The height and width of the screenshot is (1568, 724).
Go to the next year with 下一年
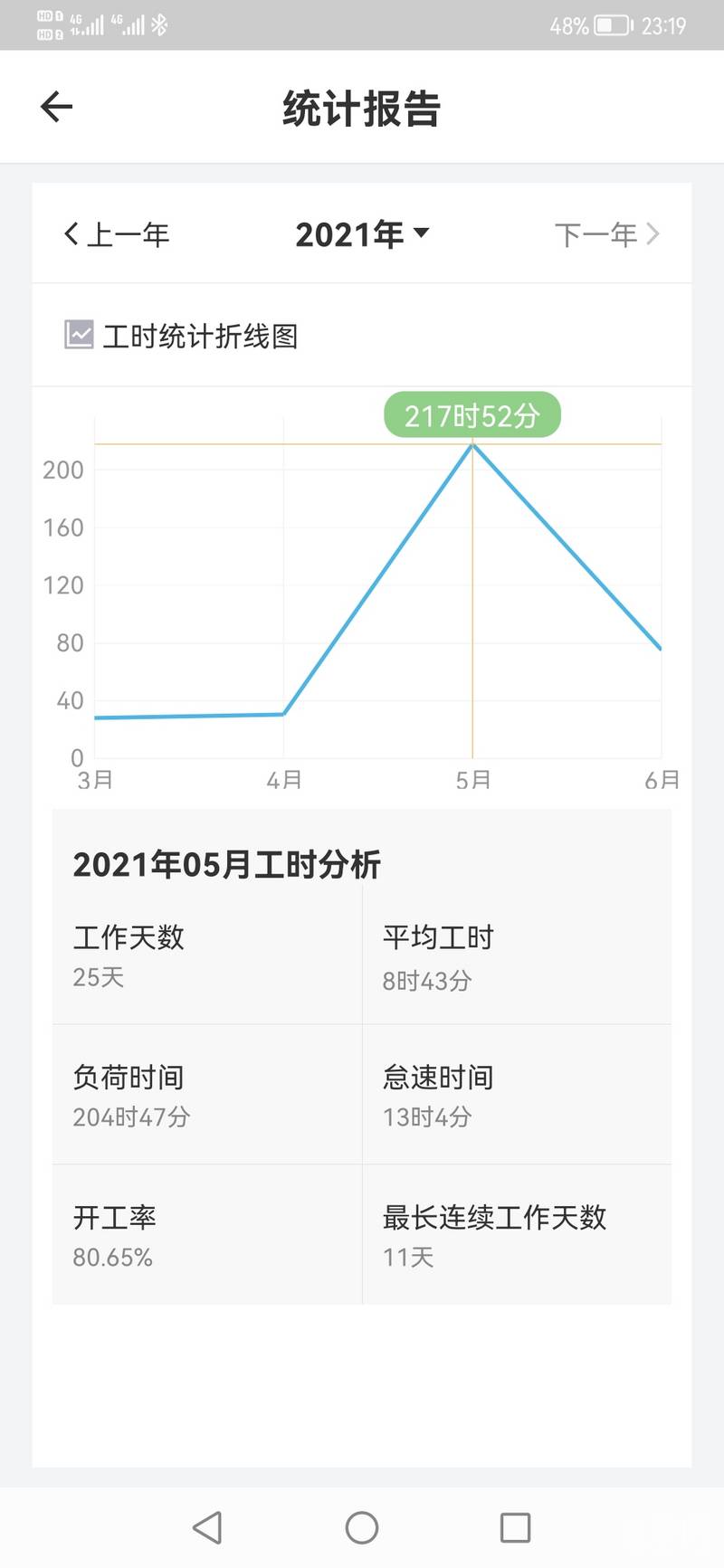[x=607, y=235]
